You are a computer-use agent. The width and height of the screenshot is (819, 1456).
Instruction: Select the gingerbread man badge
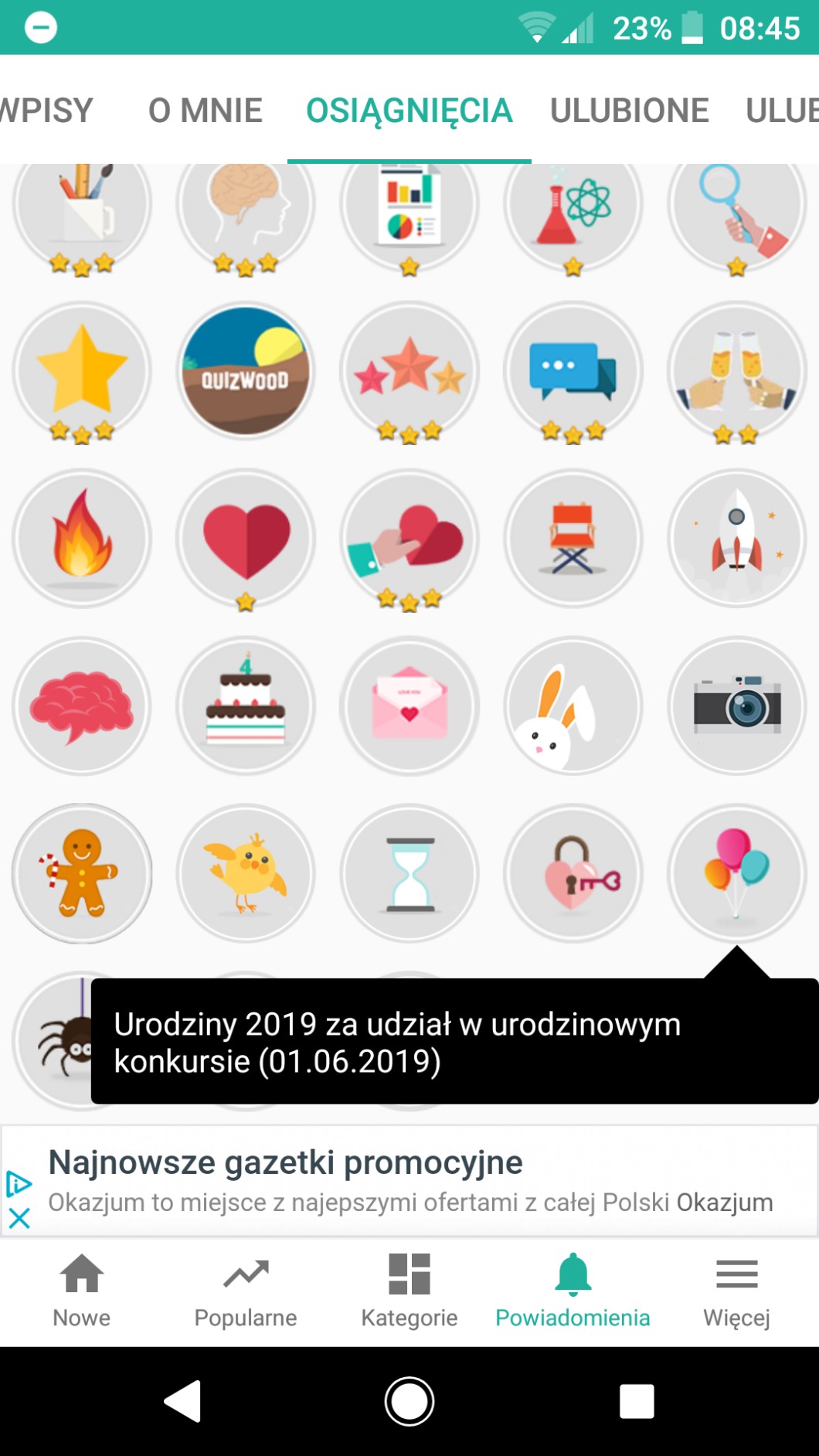82,873
